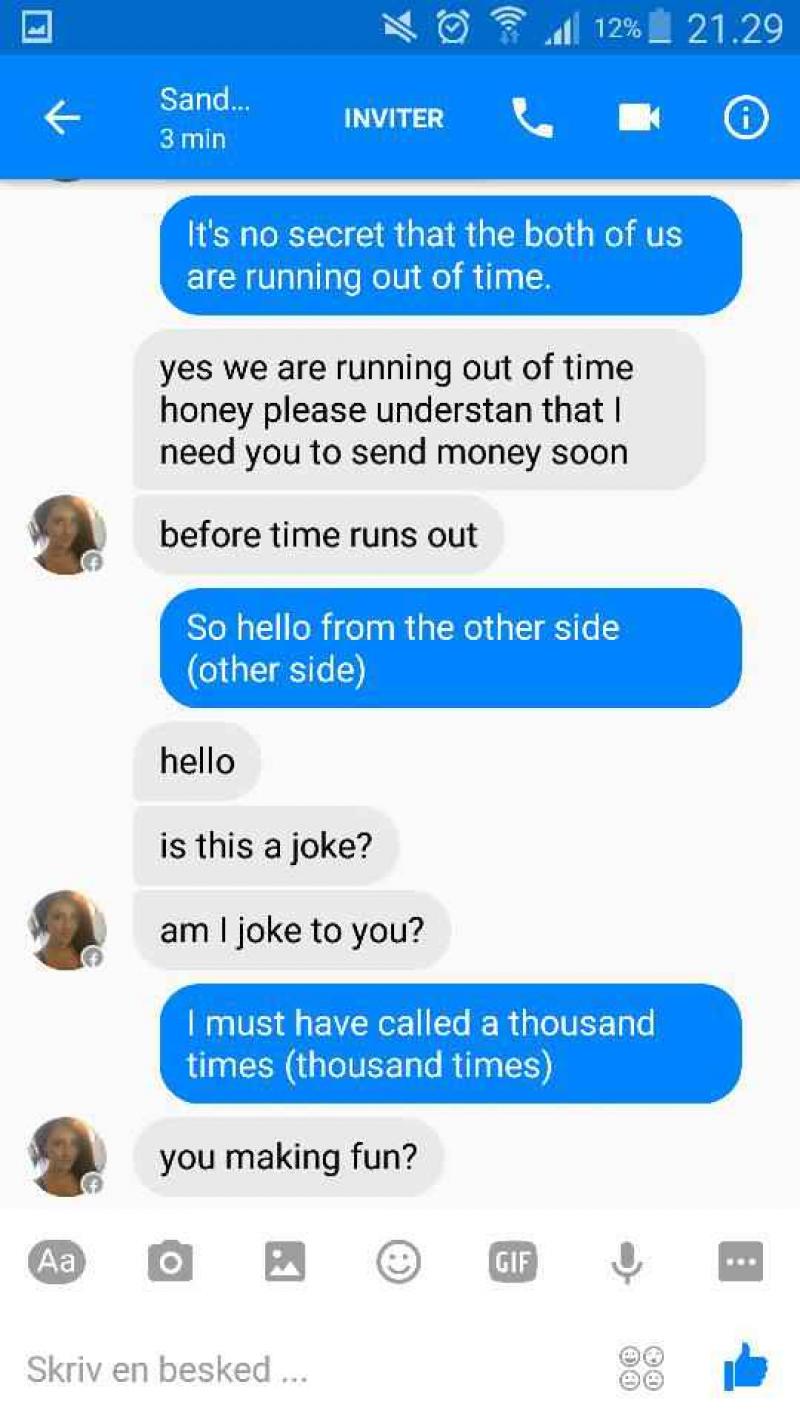Open conversation info
Image resolution: width=800 pixels, height=1422 pixels.
click(745, 119)
